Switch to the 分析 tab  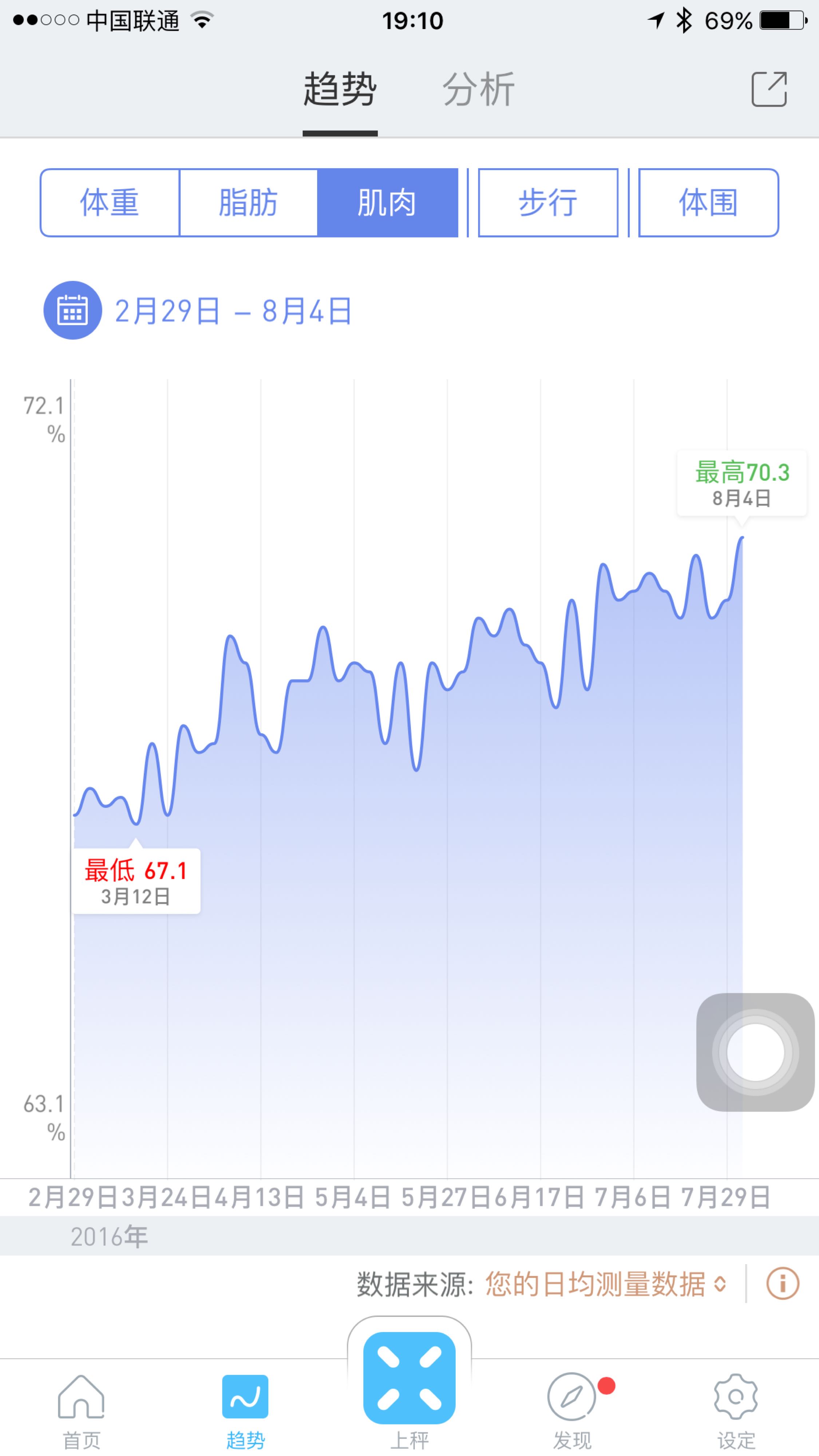[478, 89]
